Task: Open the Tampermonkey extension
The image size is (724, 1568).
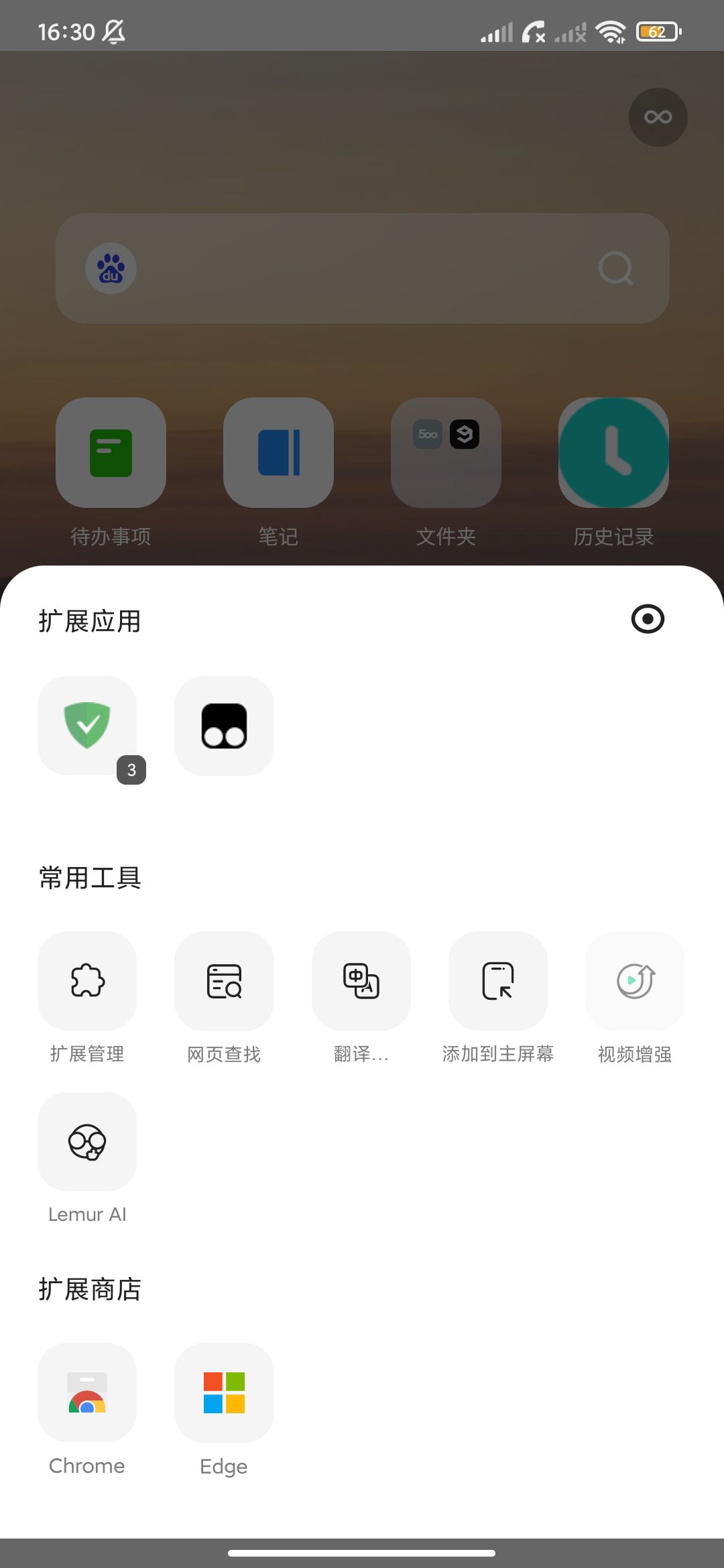Action: click(x=224, y=726)
